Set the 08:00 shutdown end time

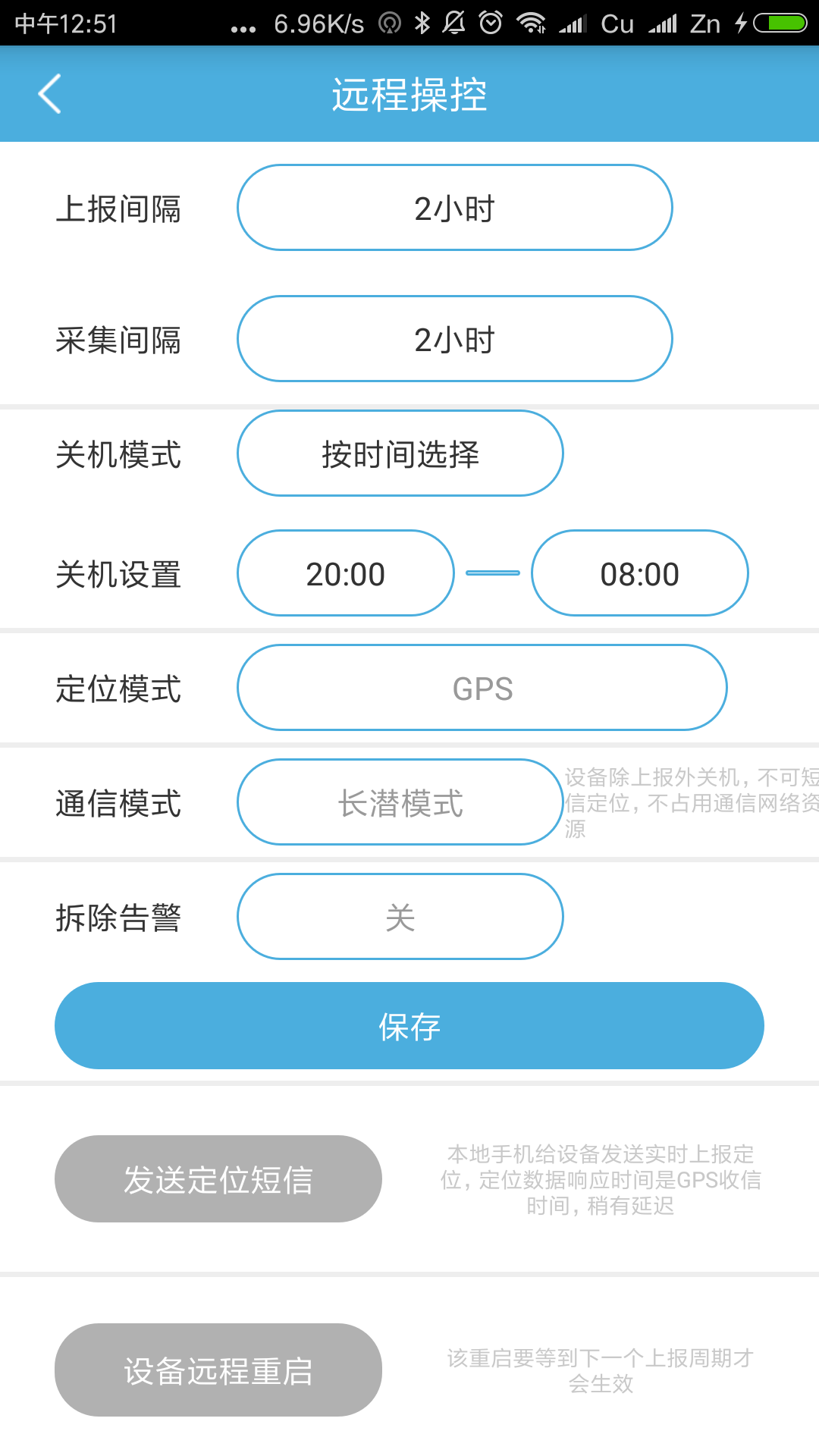coord(641,573)
